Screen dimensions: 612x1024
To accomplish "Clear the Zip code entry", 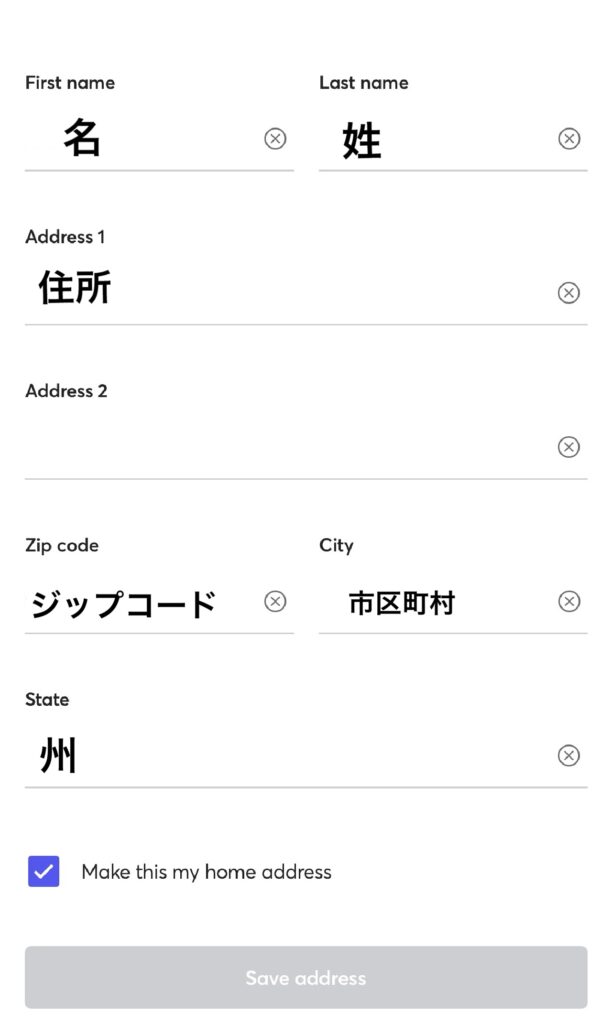I will click(x=275, y=601).
